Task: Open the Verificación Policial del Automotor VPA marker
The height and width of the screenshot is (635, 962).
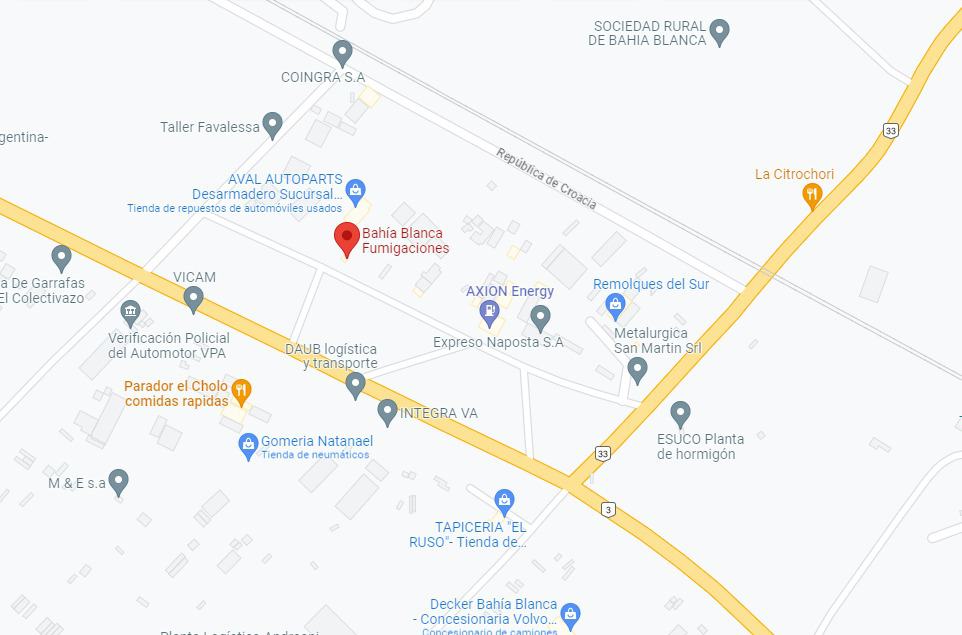Action: (130, 313)
